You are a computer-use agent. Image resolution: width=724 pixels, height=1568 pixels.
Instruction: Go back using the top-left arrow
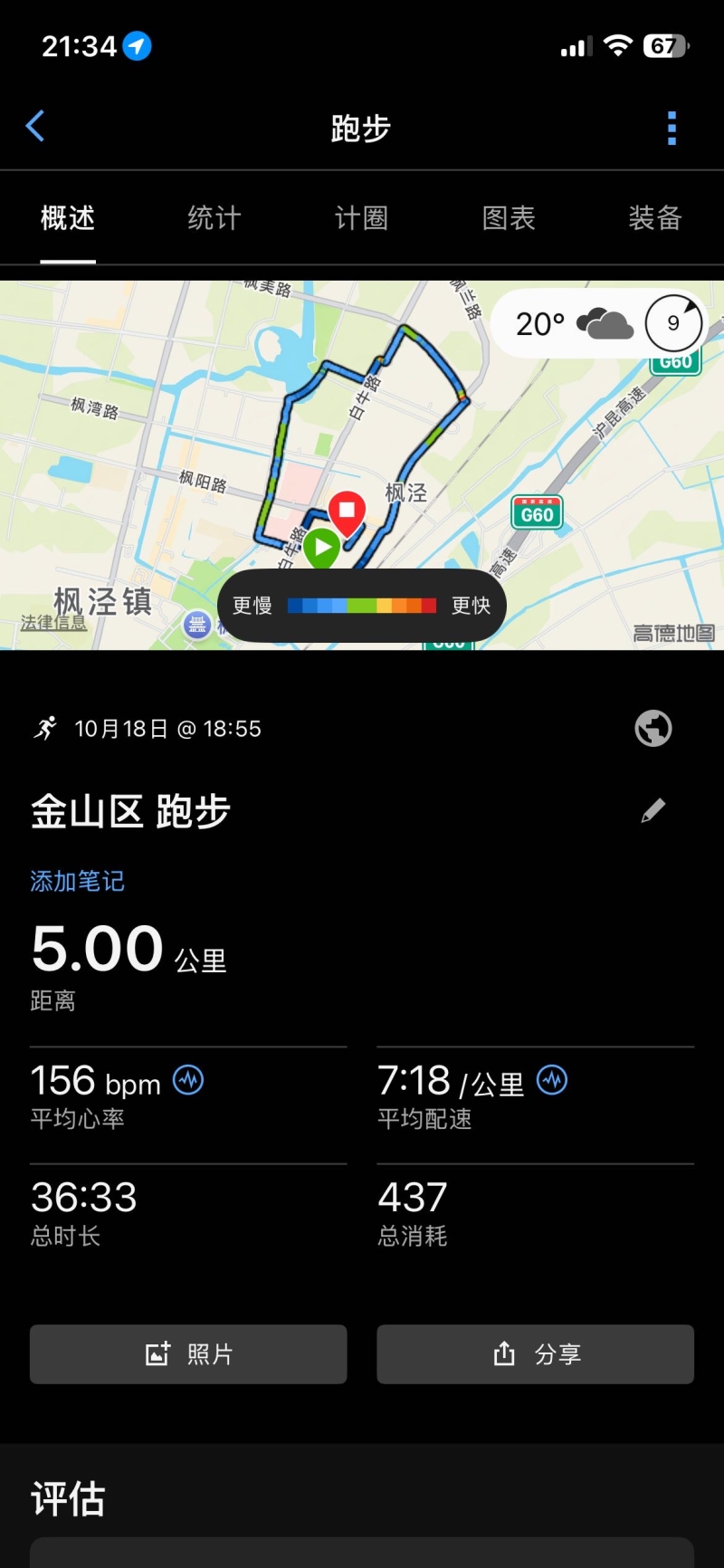pos(35,127)
